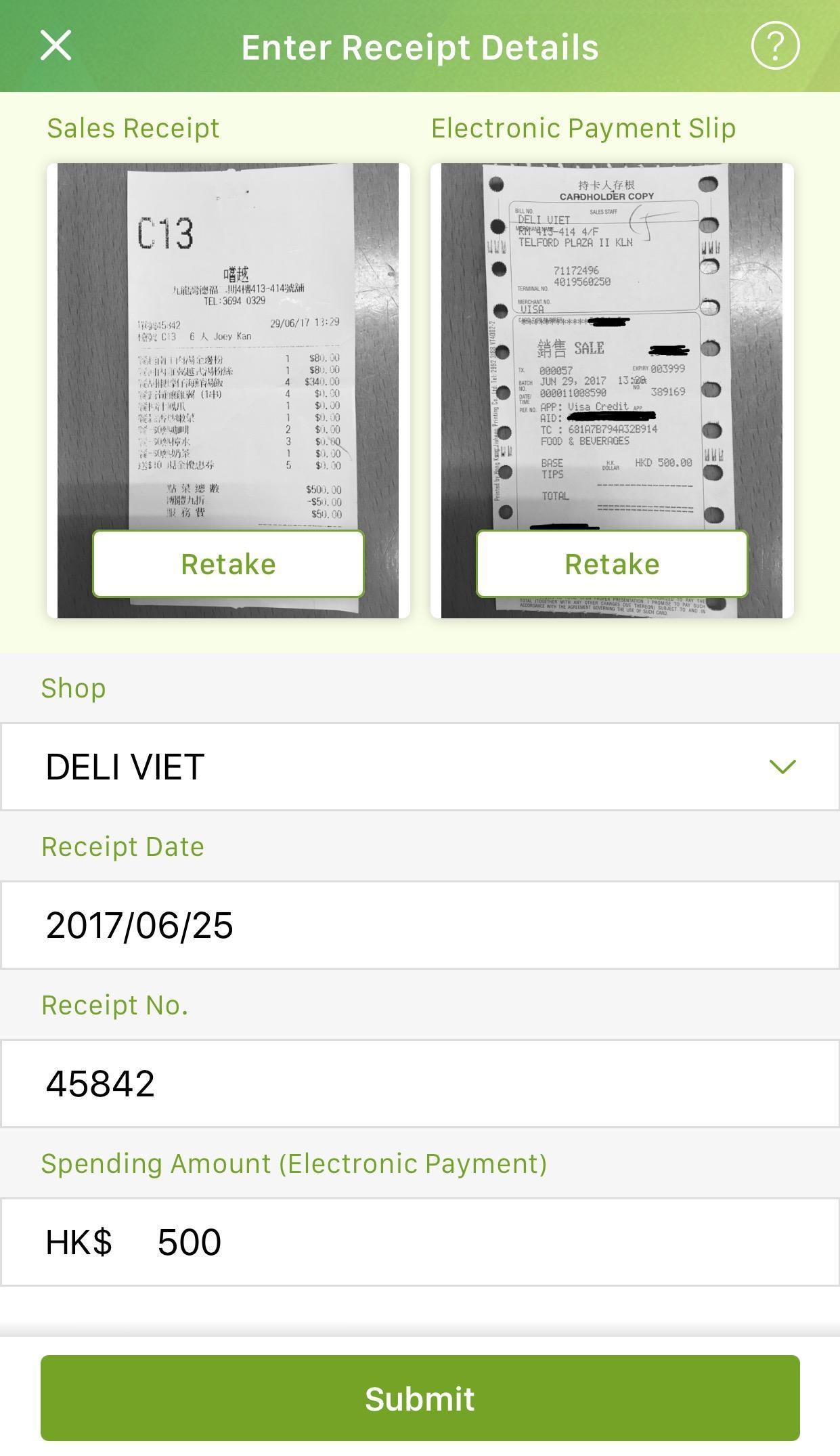Edit the Receipt No. field

click(x=420, y=1084)
